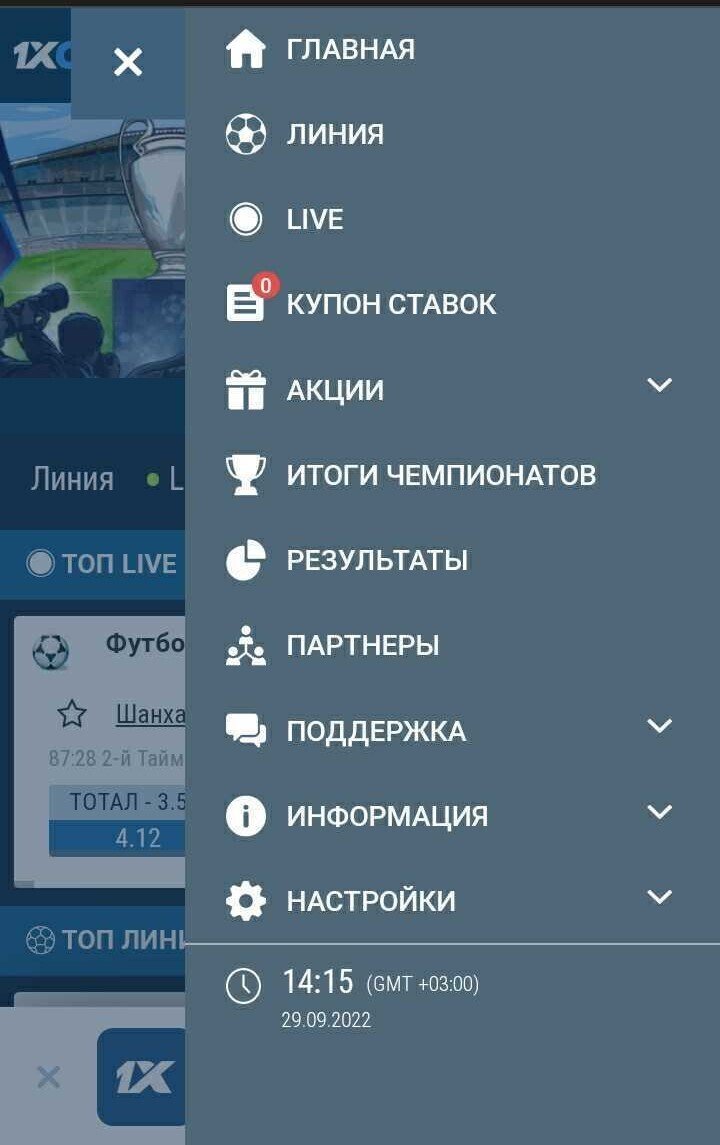Dismiss the bottom app banner

48,1077
